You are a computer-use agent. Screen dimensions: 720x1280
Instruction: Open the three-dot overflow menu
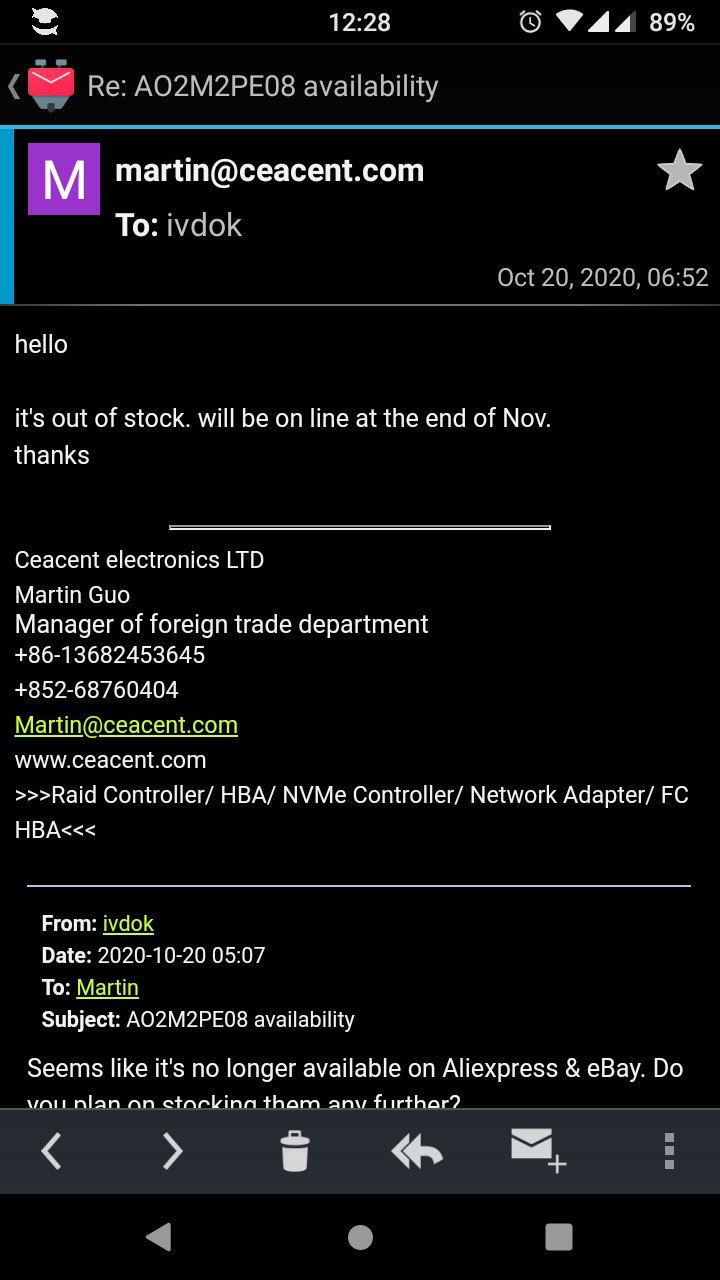tap(669, 1152)
